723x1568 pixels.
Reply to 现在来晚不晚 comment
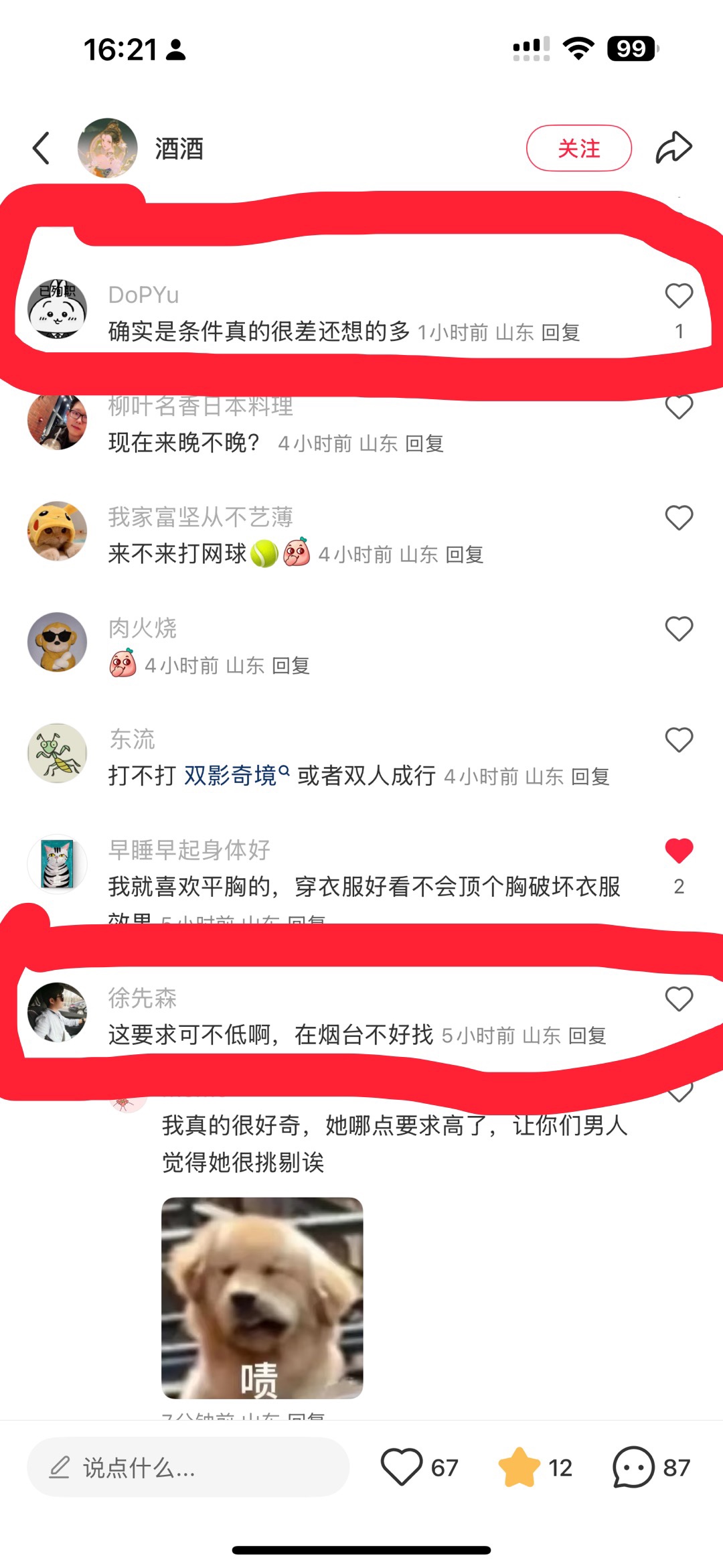pyautogui.click(x=424, y=443)
